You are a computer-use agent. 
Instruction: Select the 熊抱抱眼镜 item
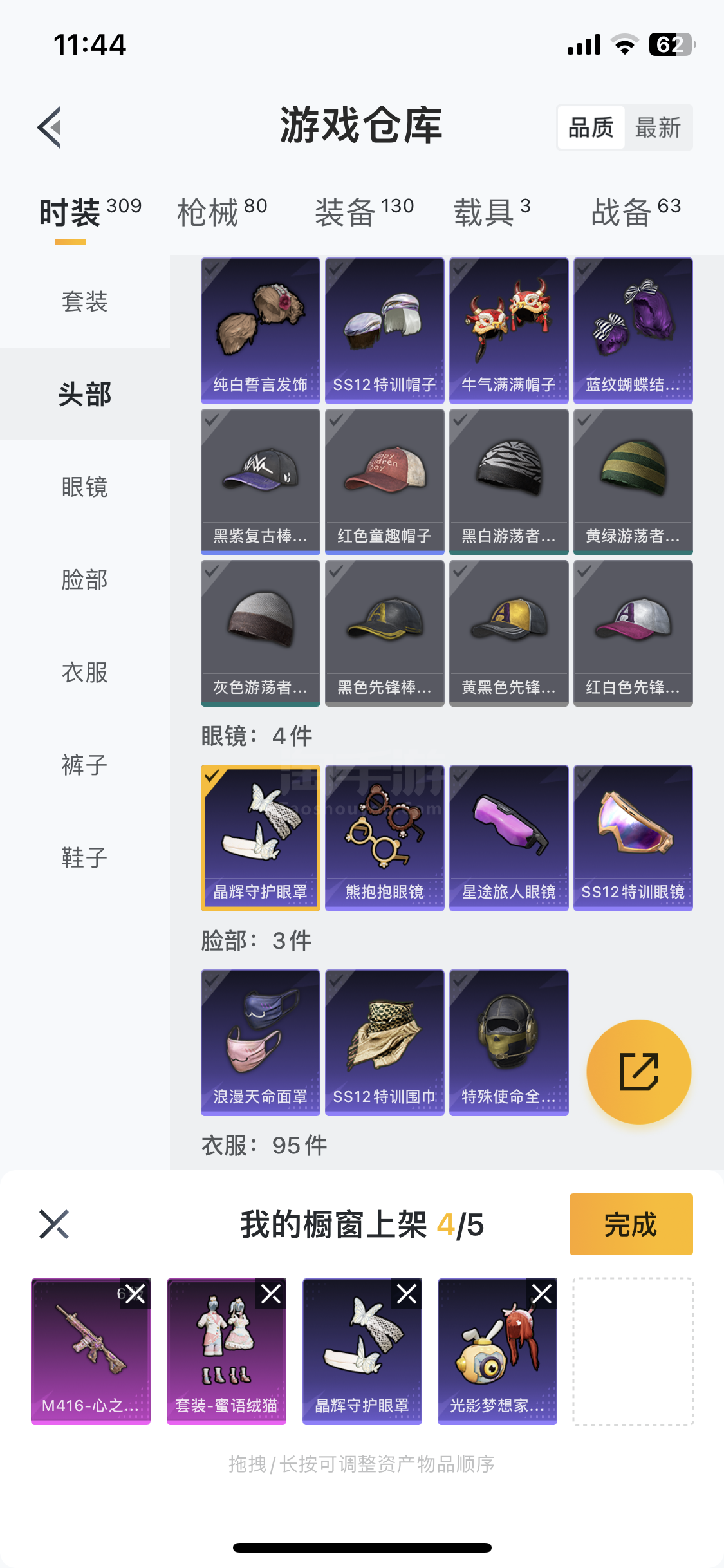pyautogui.click(x=385, y=838)
